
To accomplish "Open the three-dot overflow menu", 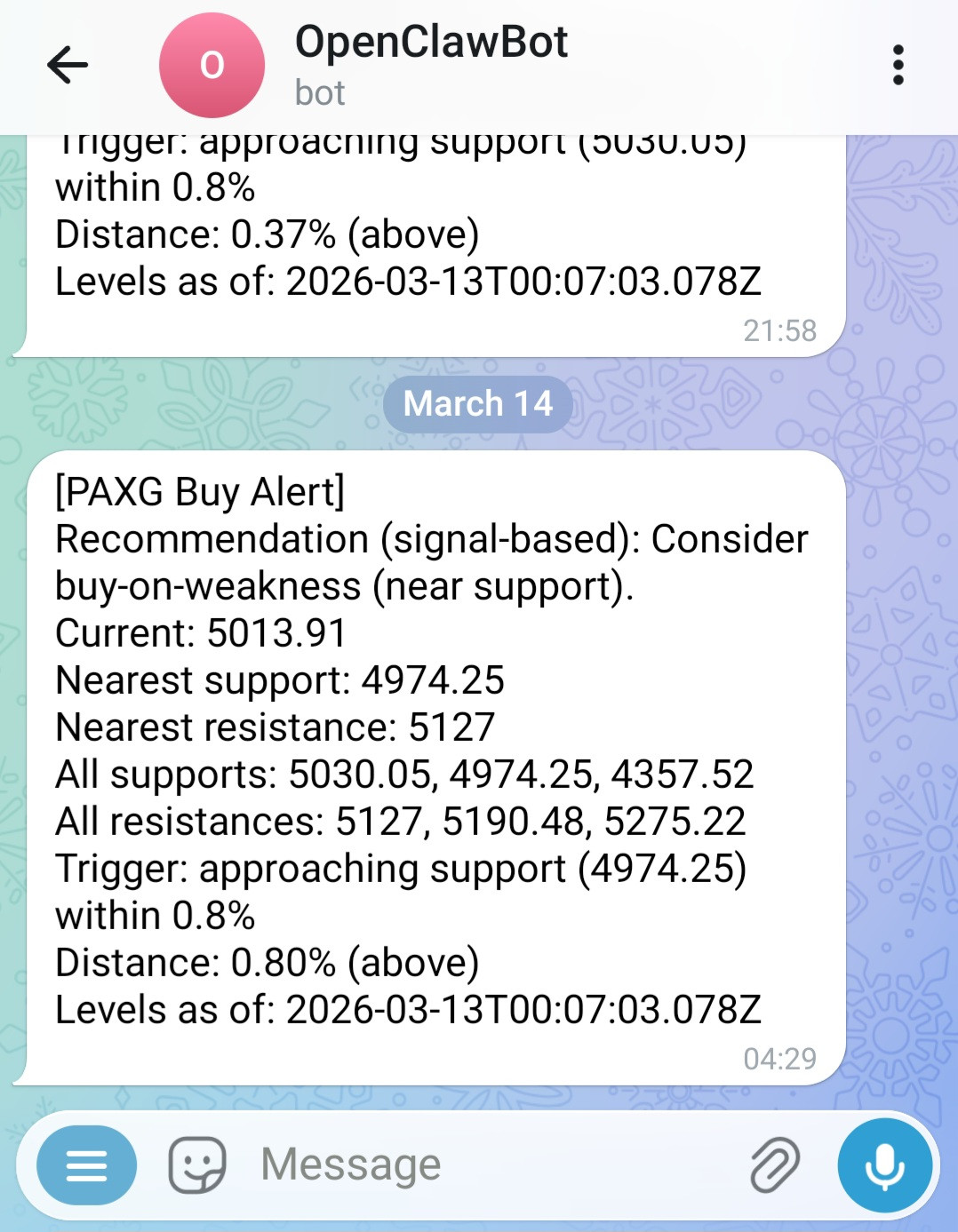I will (898, 65).
